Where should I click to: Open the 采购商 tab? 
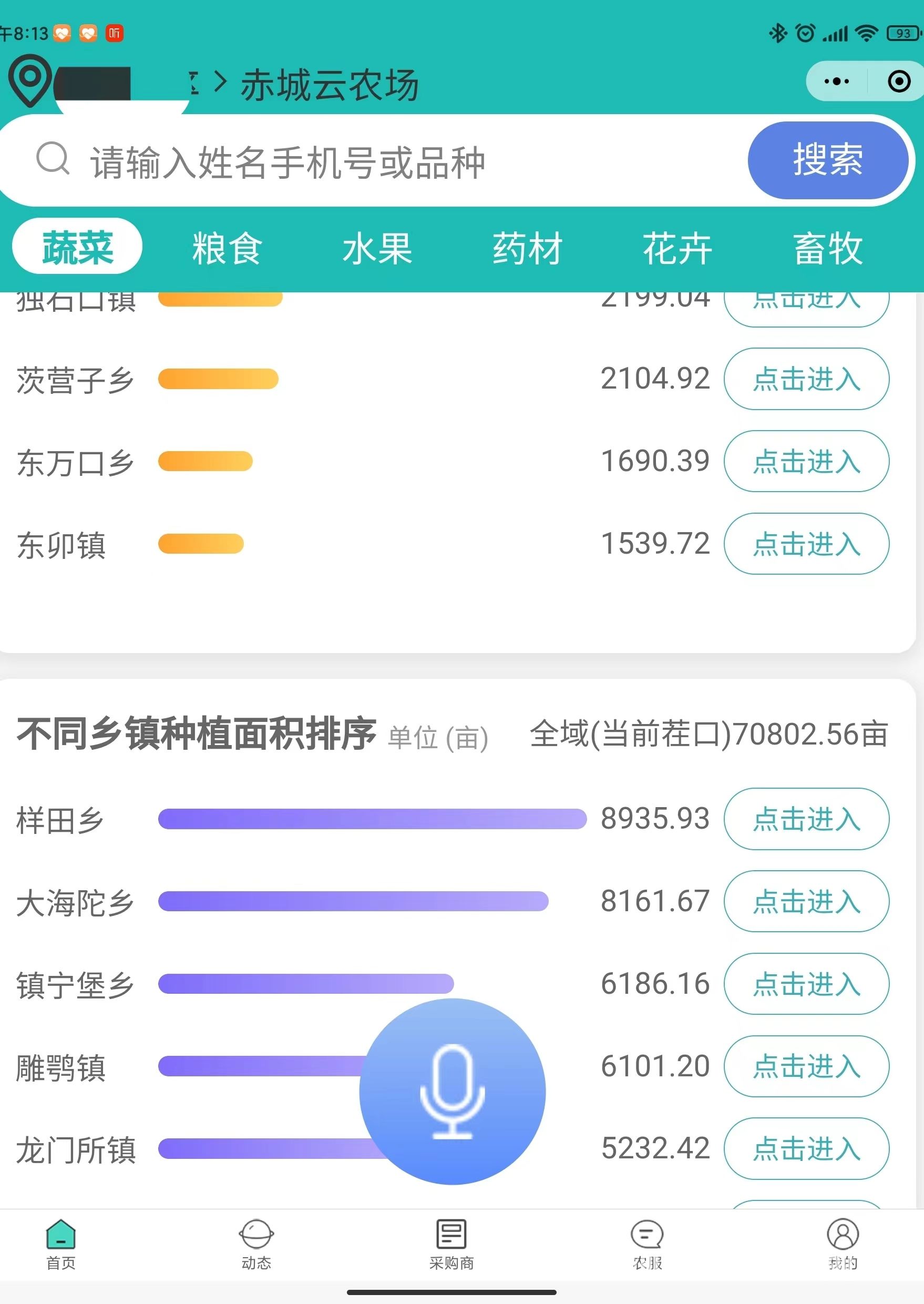click(x=451, y=1245)
